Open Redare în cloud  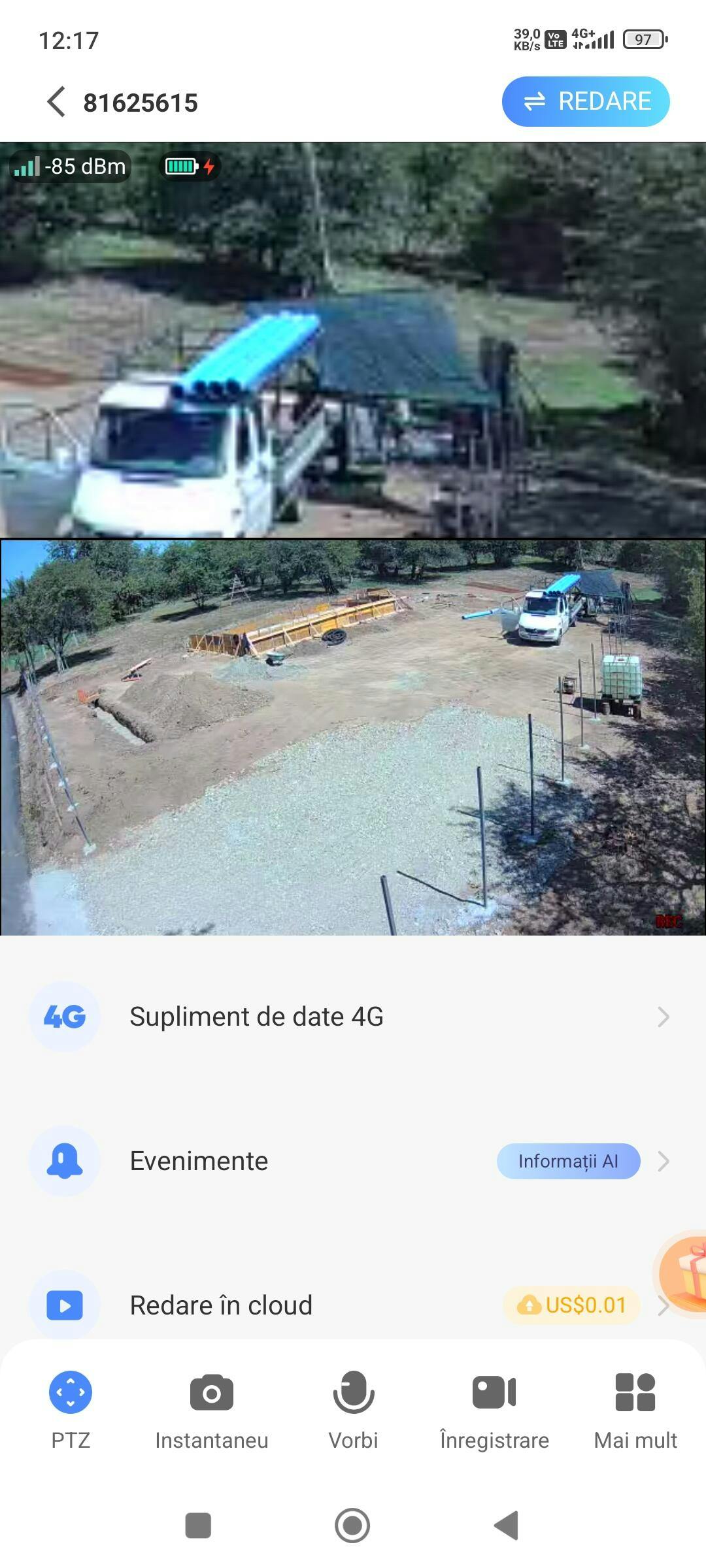(261, 1305)
